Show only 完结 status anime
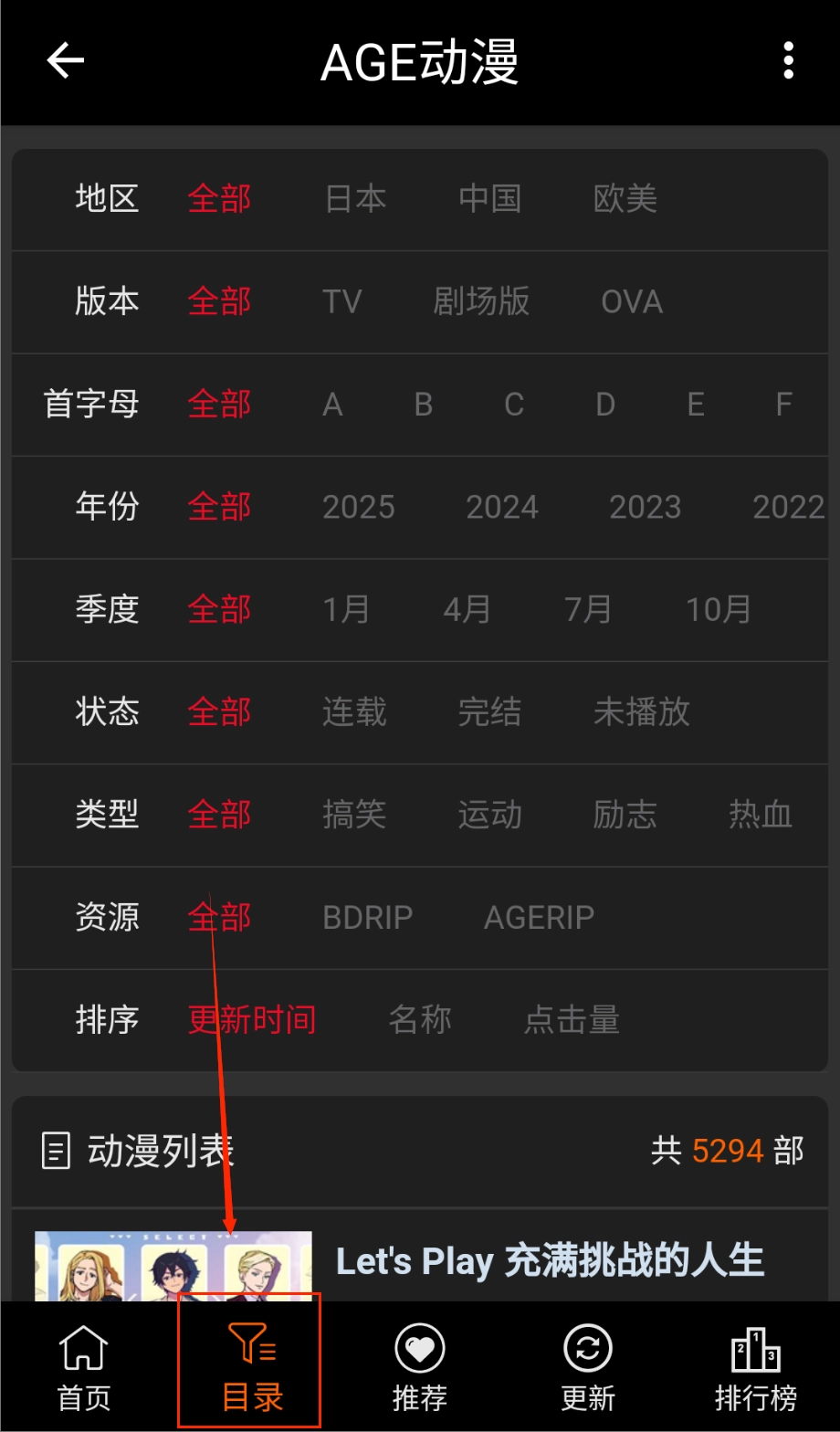This screenshot has height=1432, width=840. coord(489,712)
